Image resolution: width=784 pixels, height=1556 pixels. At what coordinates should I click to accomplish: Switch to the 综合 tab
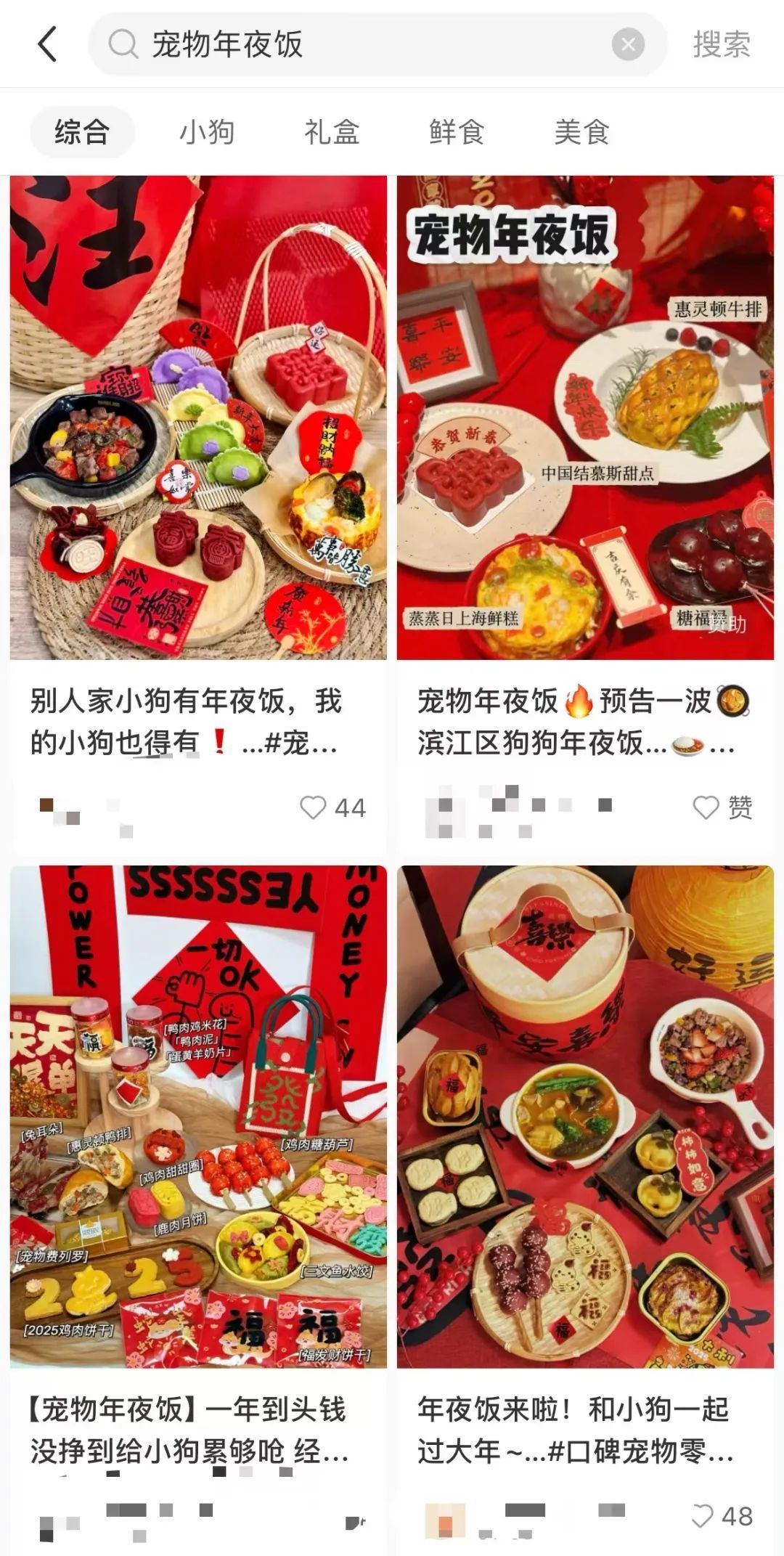tap(82, 132)
